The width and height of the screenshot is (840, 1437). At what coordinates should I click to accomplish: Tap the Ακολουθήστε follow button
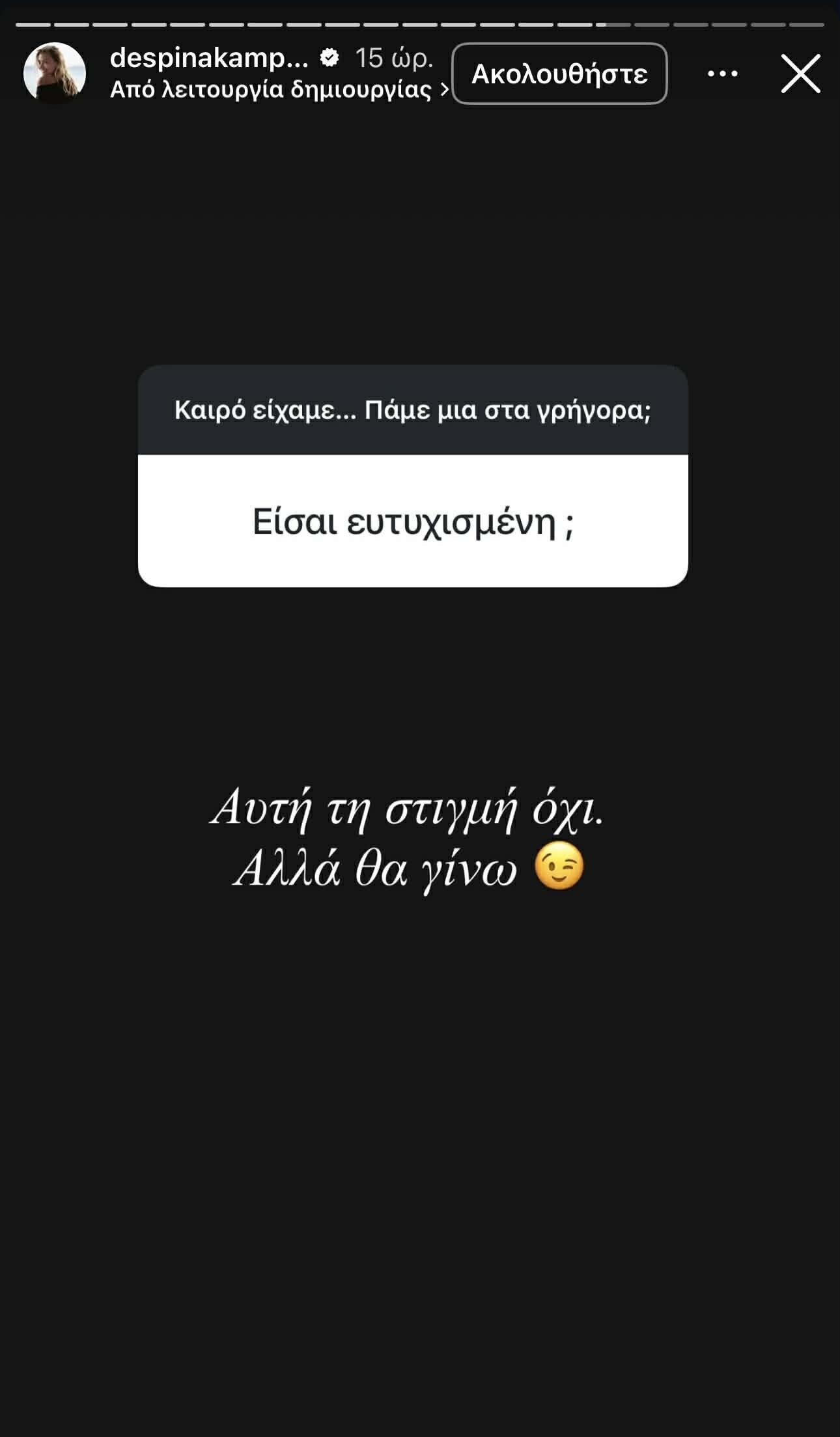pyautogui.click(x=559, y=74)
